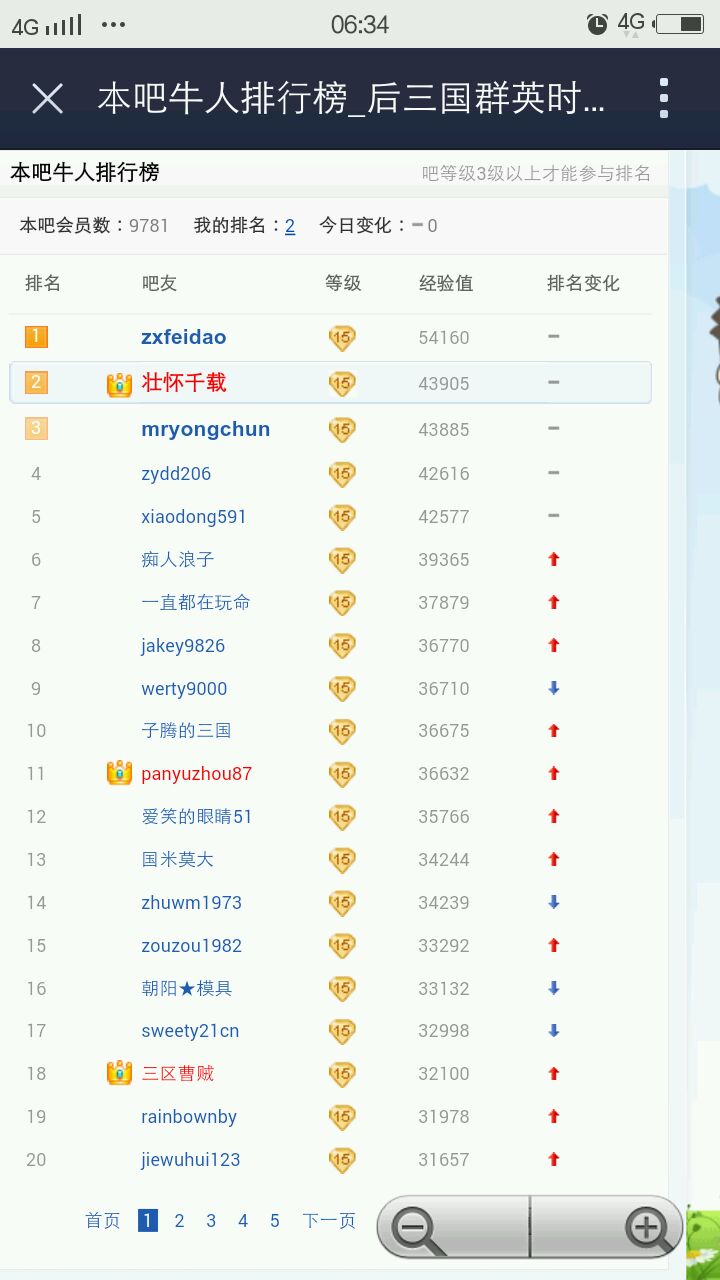Open 痴人浪子's profile

177,560
